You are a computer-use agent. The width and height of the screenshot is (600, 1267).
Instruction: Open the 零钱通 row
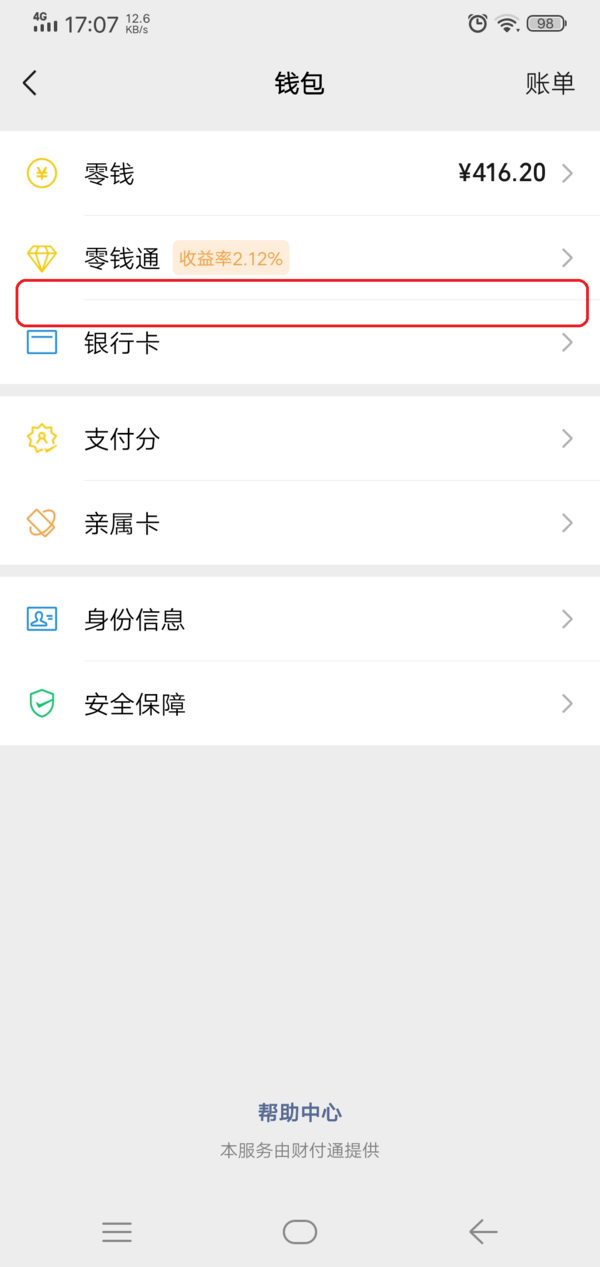(x=300, y=258)
